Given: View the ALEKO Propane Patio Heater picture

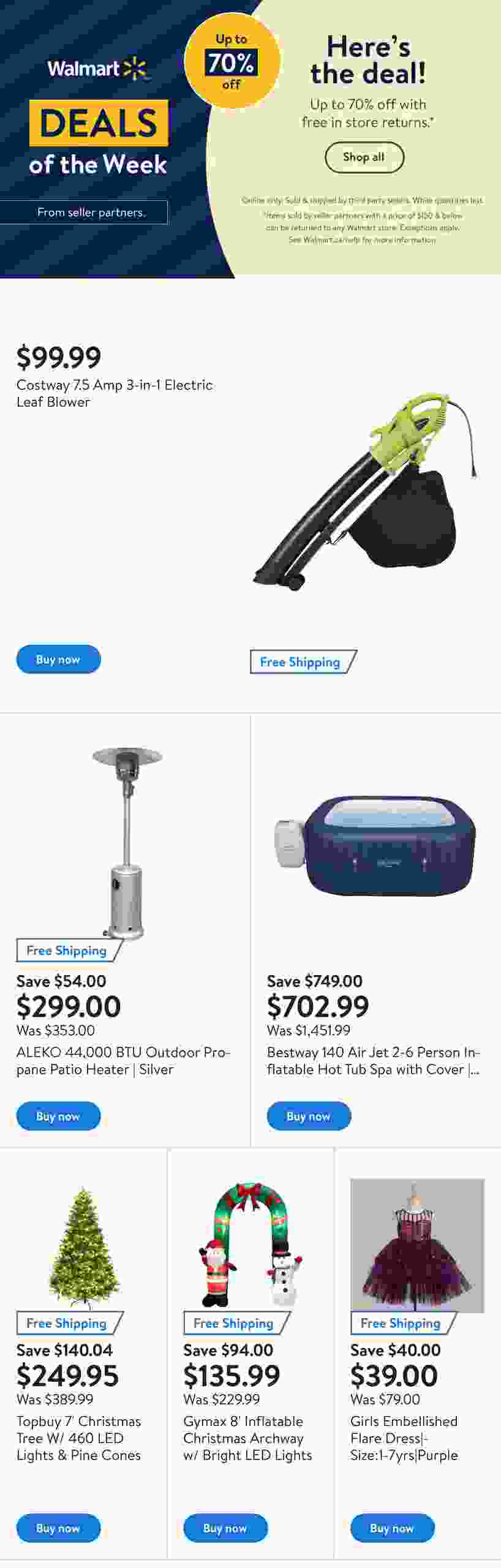Looking at the screenshot, I should pyautogui.click(x=127, y=842).
